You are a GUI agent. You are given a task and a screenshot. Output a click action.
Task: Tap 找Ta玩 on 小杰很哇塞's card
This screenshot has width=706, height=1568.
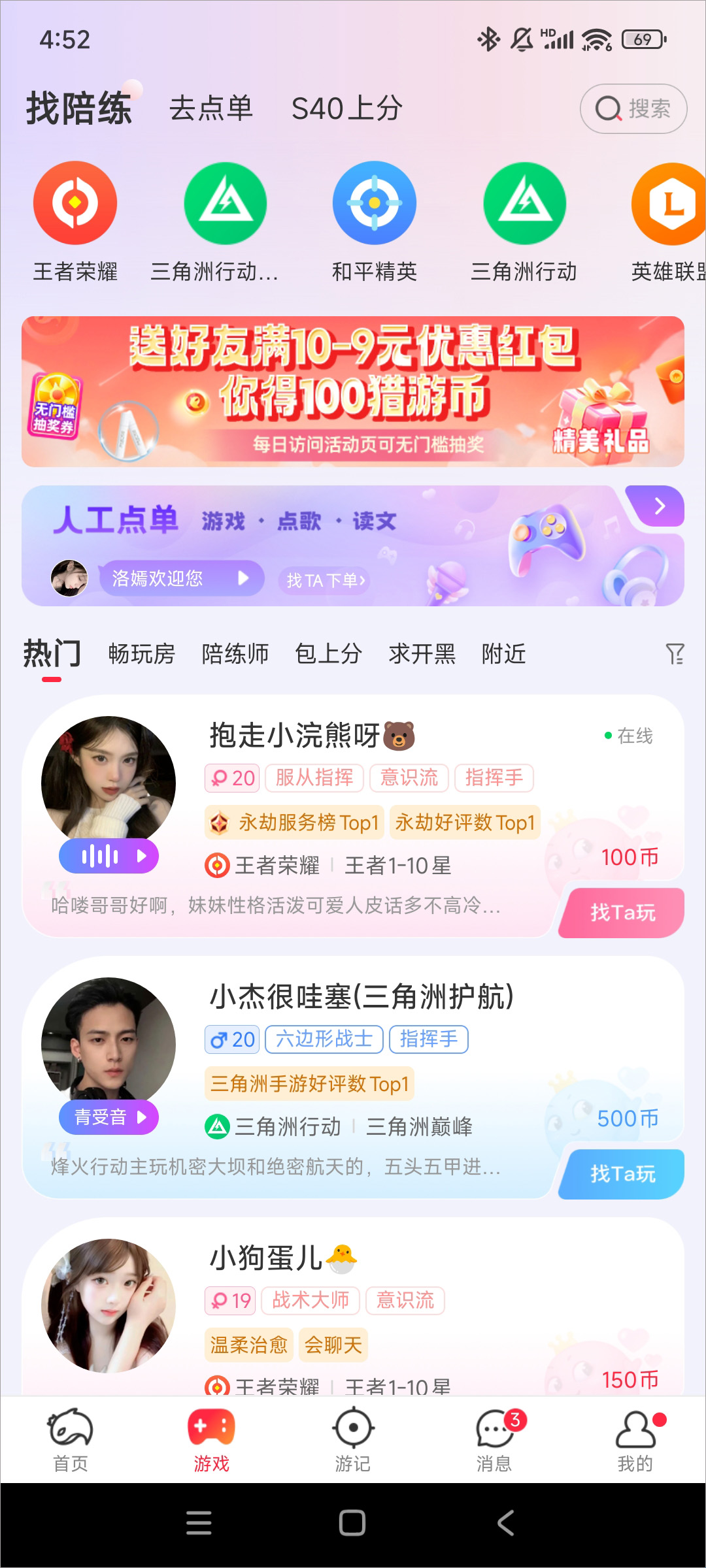(622, 1174)
